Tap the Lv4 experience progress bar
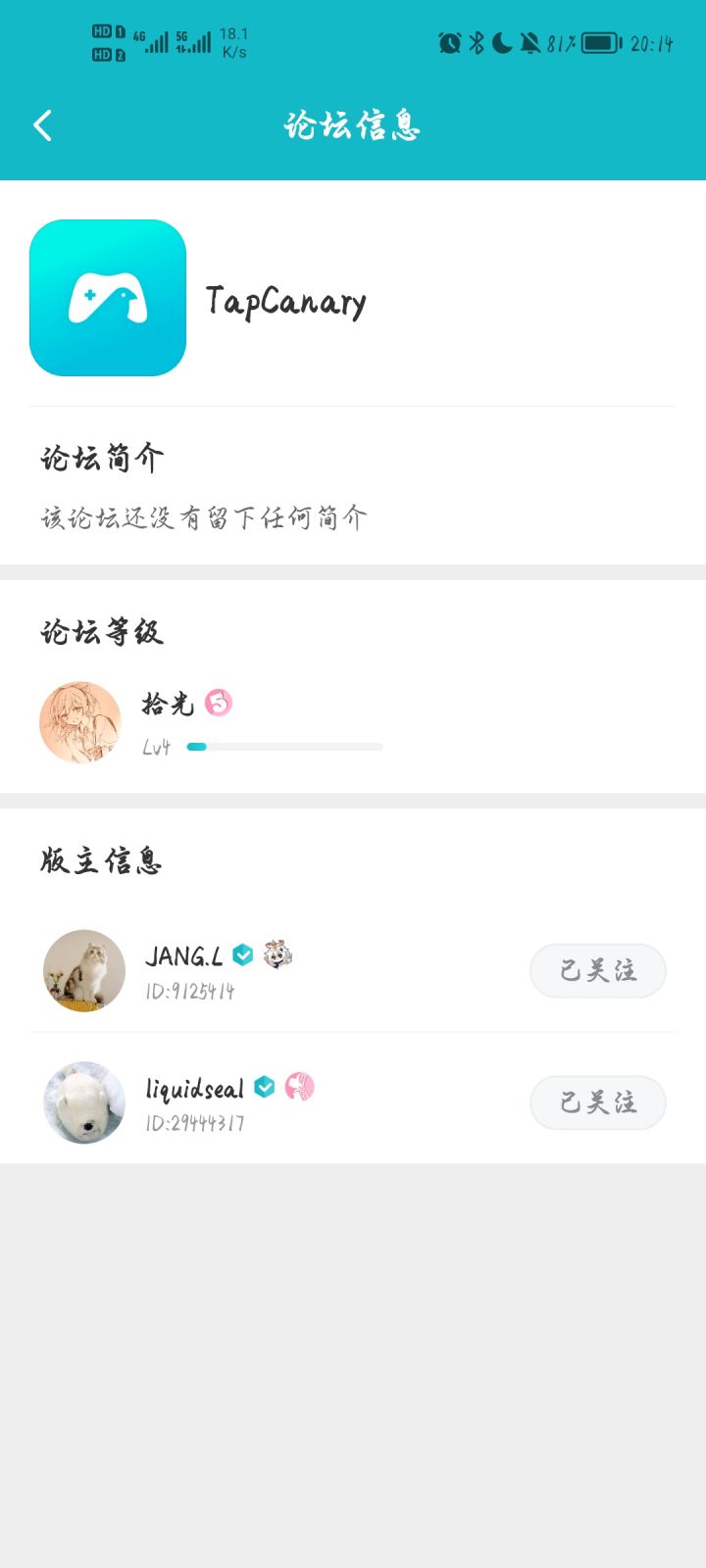This screenshot has height=1568, width=706. click(x=284, y=746)
